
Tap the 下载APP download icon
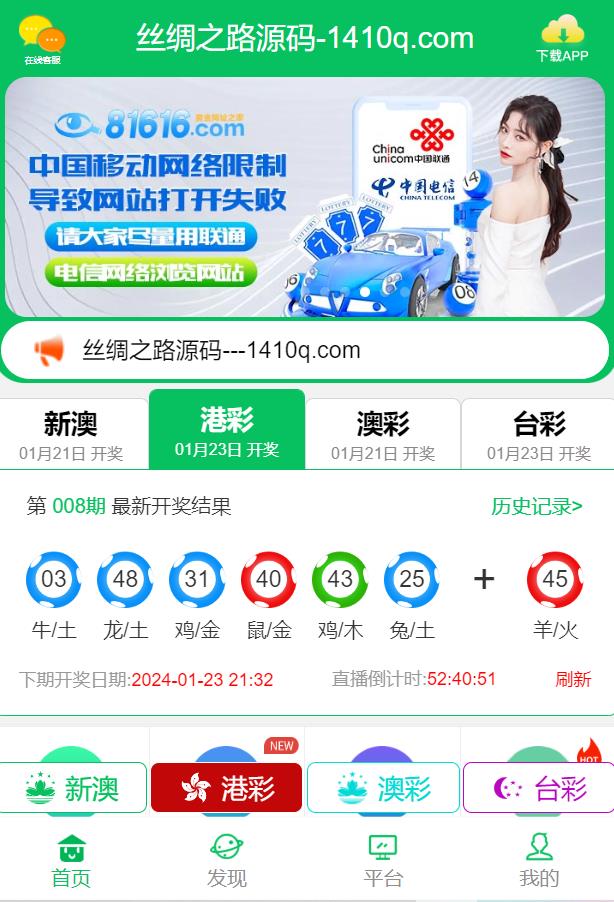[562, 39]
